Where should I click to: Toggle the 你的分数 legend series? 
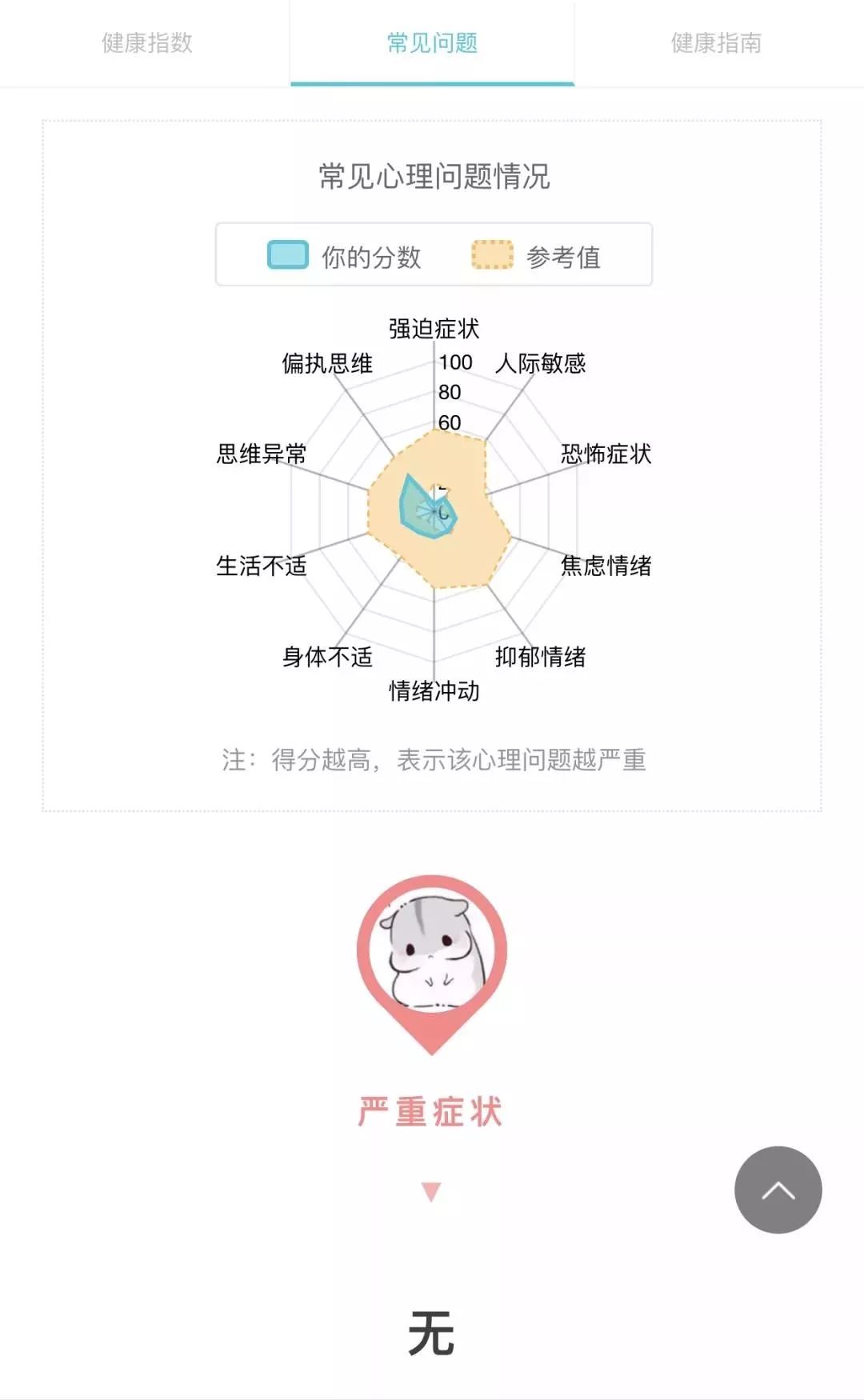click(x=344, y=256)
